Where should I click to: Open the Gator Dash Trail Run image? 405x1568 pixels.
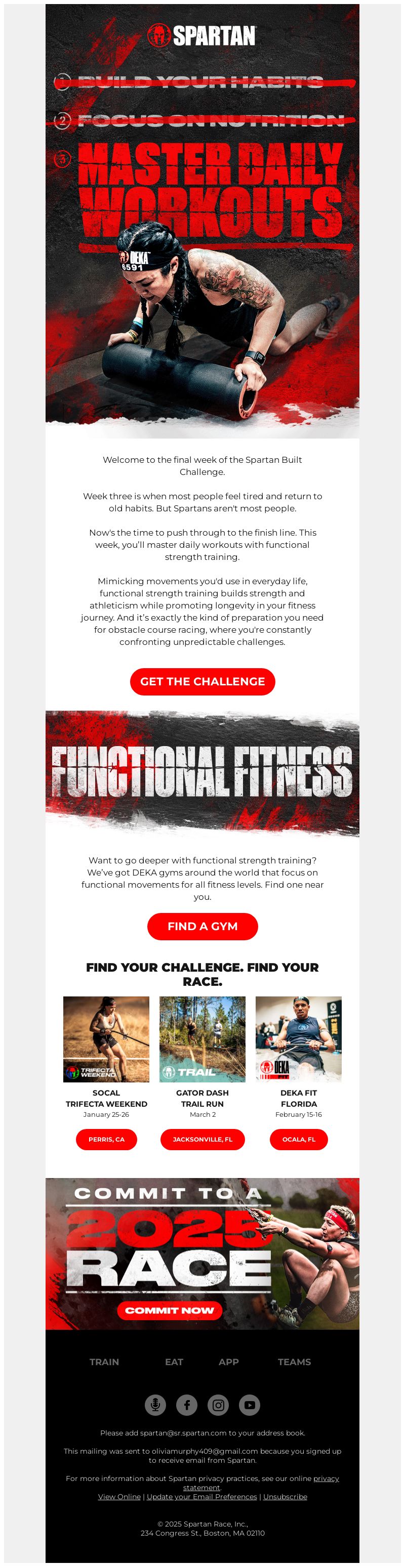coord(202,1038)
